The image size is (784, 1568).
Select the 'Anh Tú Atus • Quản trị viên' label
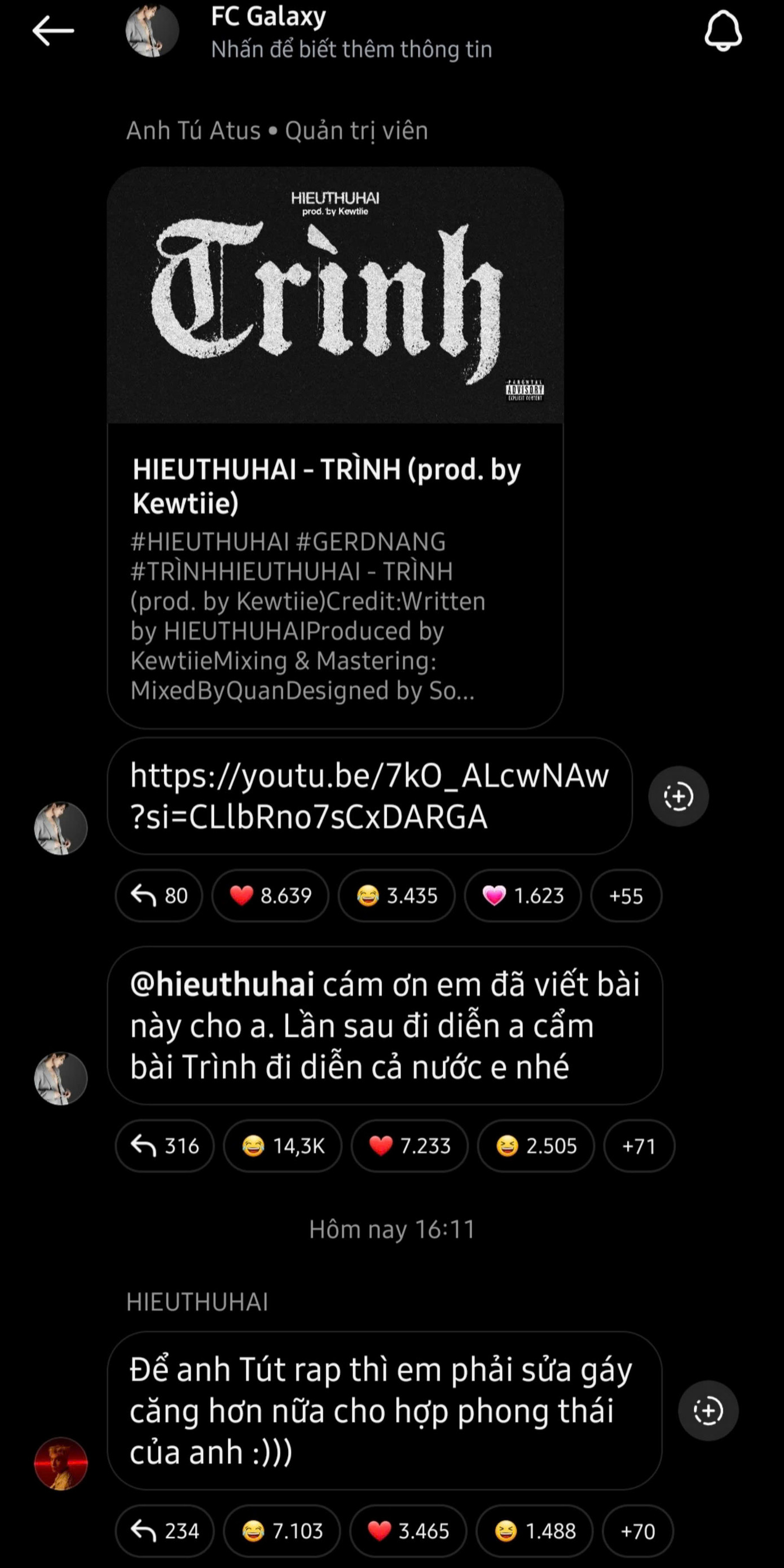[278, 130]
